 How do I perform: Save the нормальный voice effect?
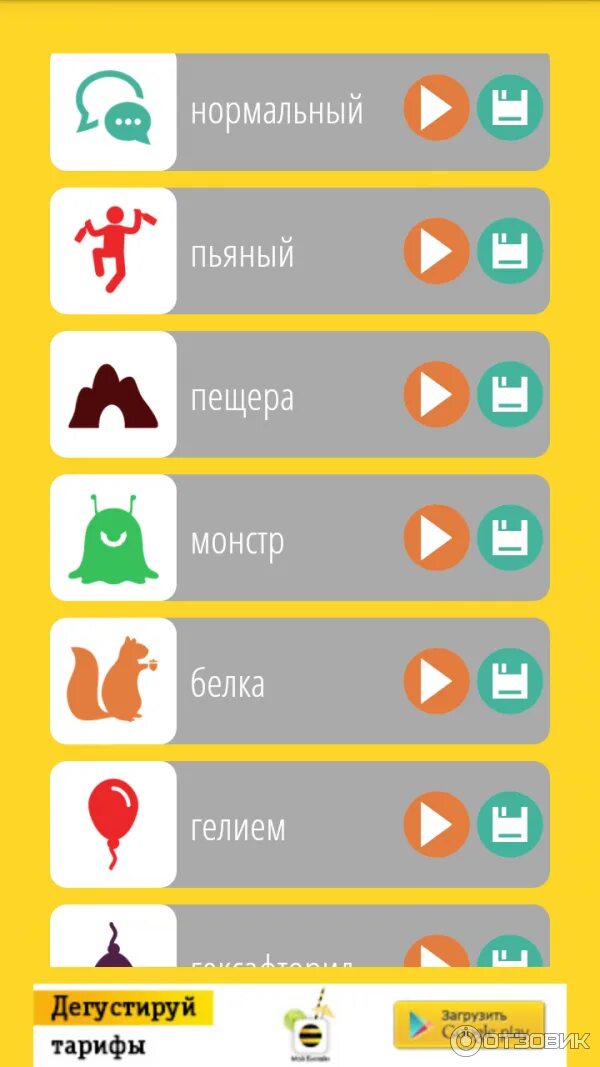(510, 108)
